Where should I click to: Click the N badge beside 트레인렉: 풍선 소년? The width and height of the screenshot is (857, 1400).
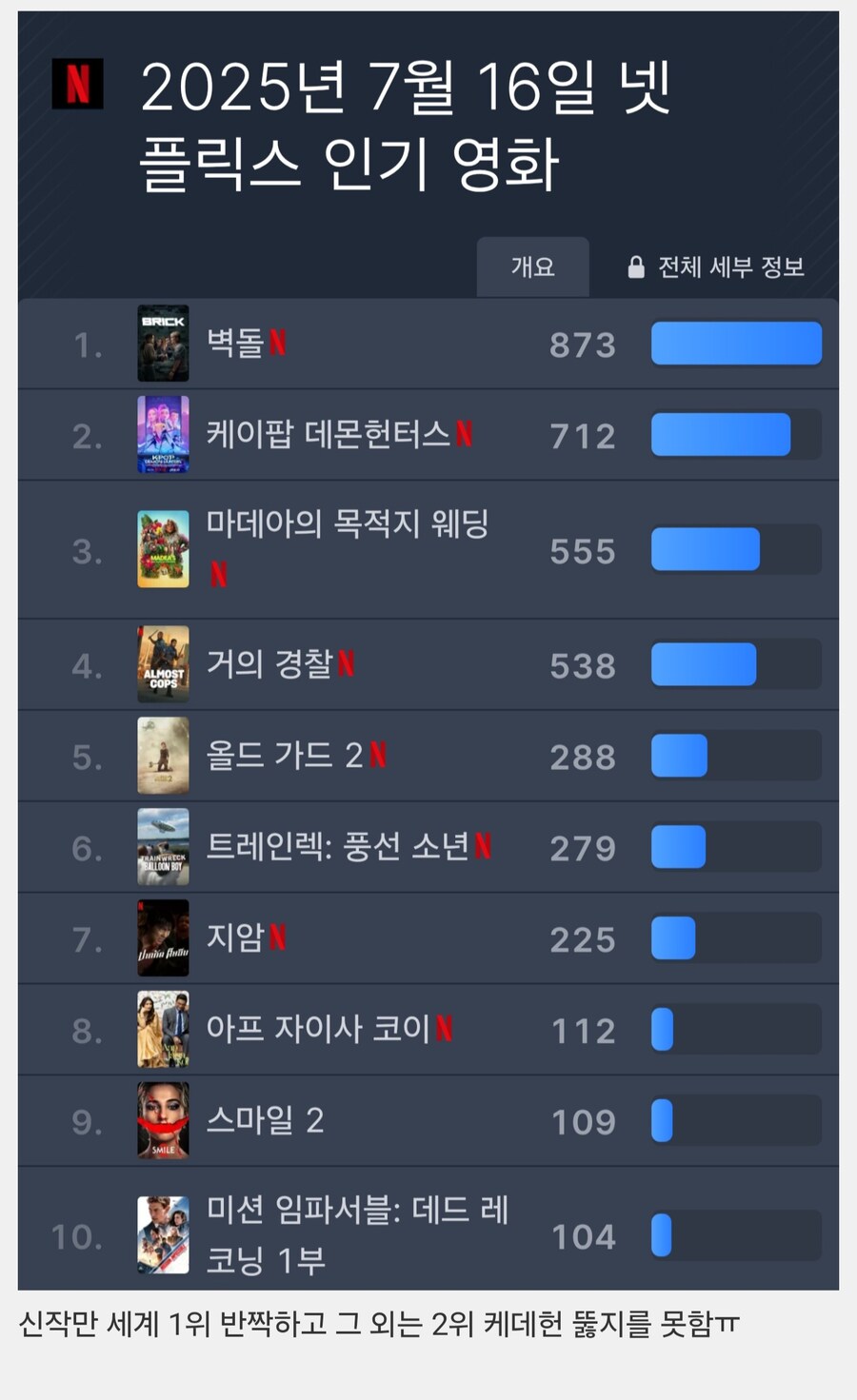pyautogui.click(x=487, y=846)
